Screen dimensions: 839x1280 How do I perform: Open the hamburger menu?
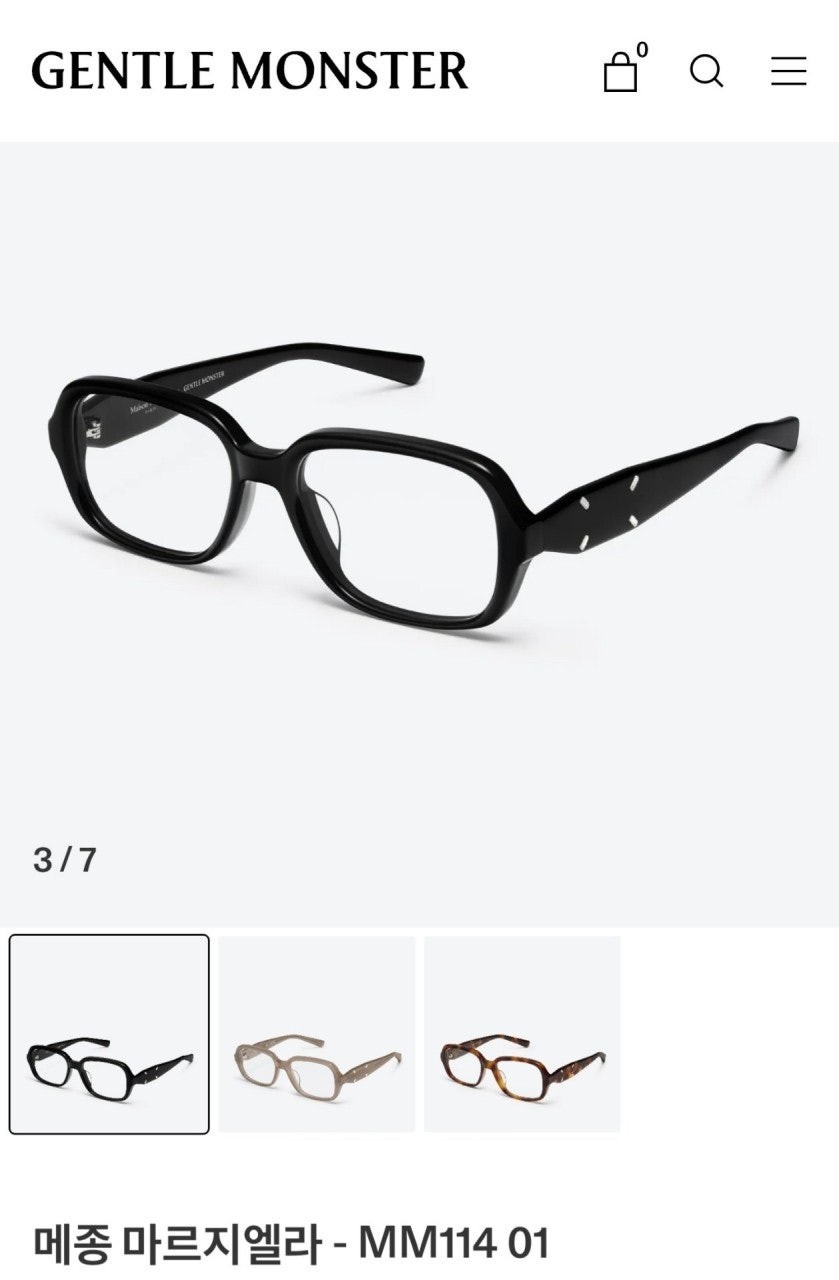point(788,71)
